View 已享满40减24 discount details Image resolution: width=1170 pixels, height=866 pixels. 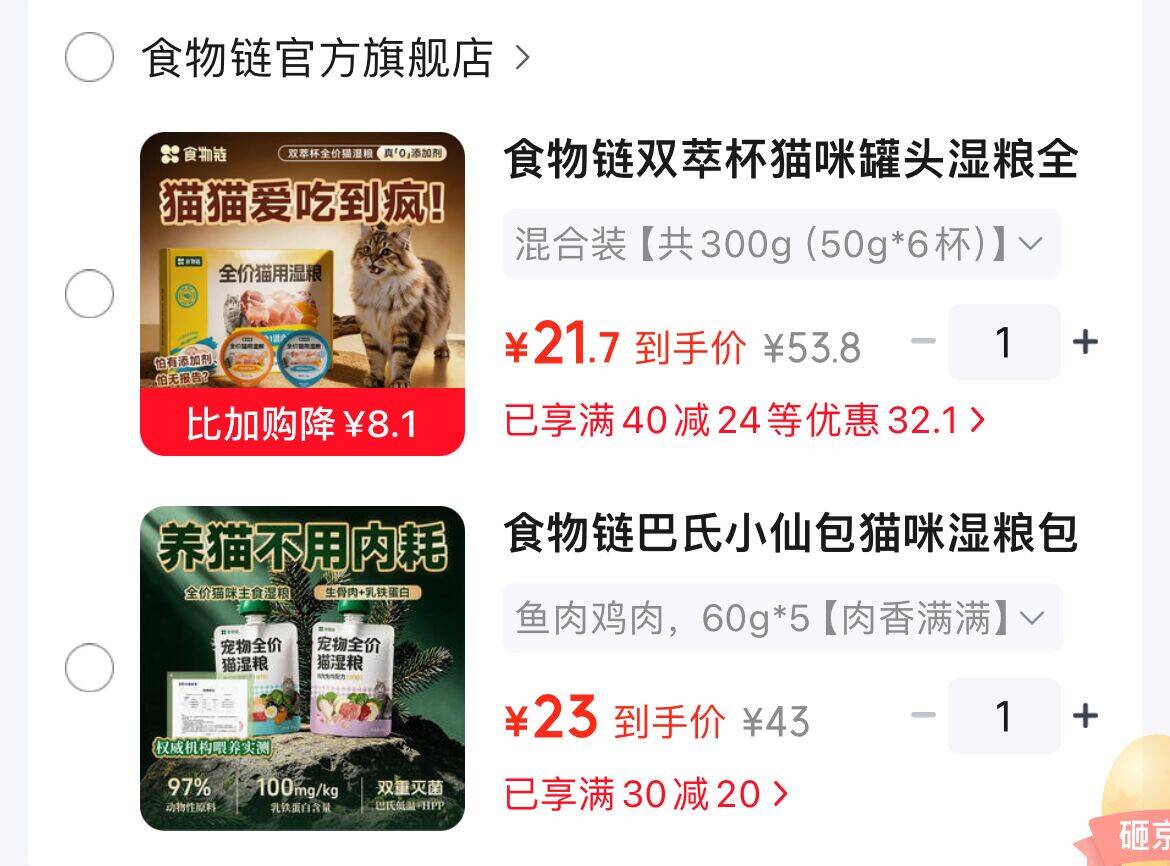(745, 420)
